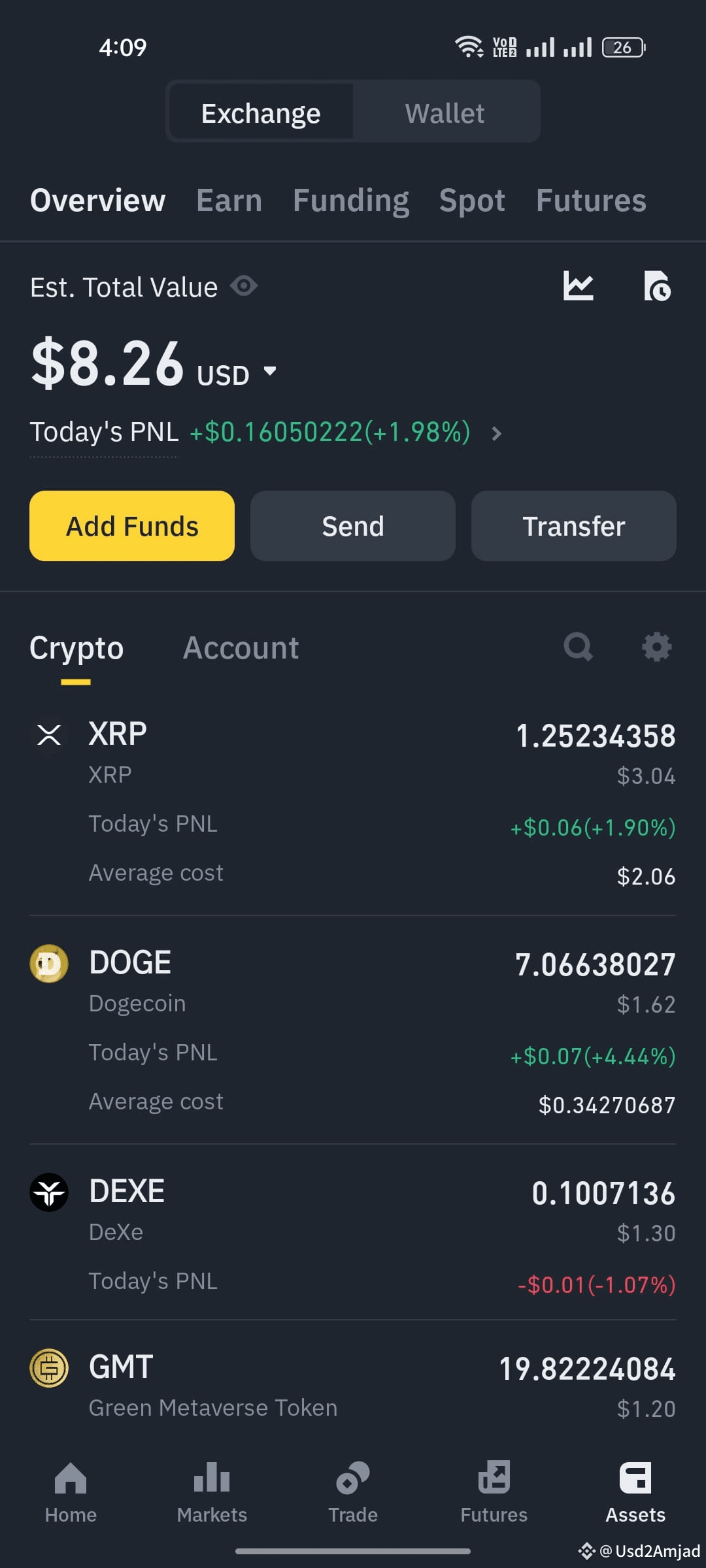Switch to the Wallet segment
Screen dimensions: 706x1568
445,113
